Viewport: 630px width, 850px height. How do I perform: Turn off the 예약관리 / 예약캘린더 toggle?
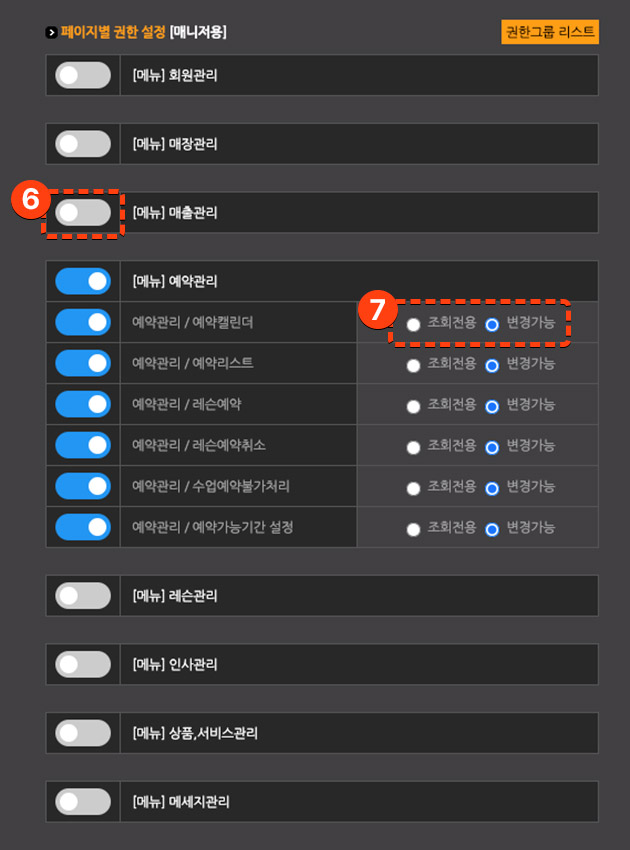(x=83, y=322)
